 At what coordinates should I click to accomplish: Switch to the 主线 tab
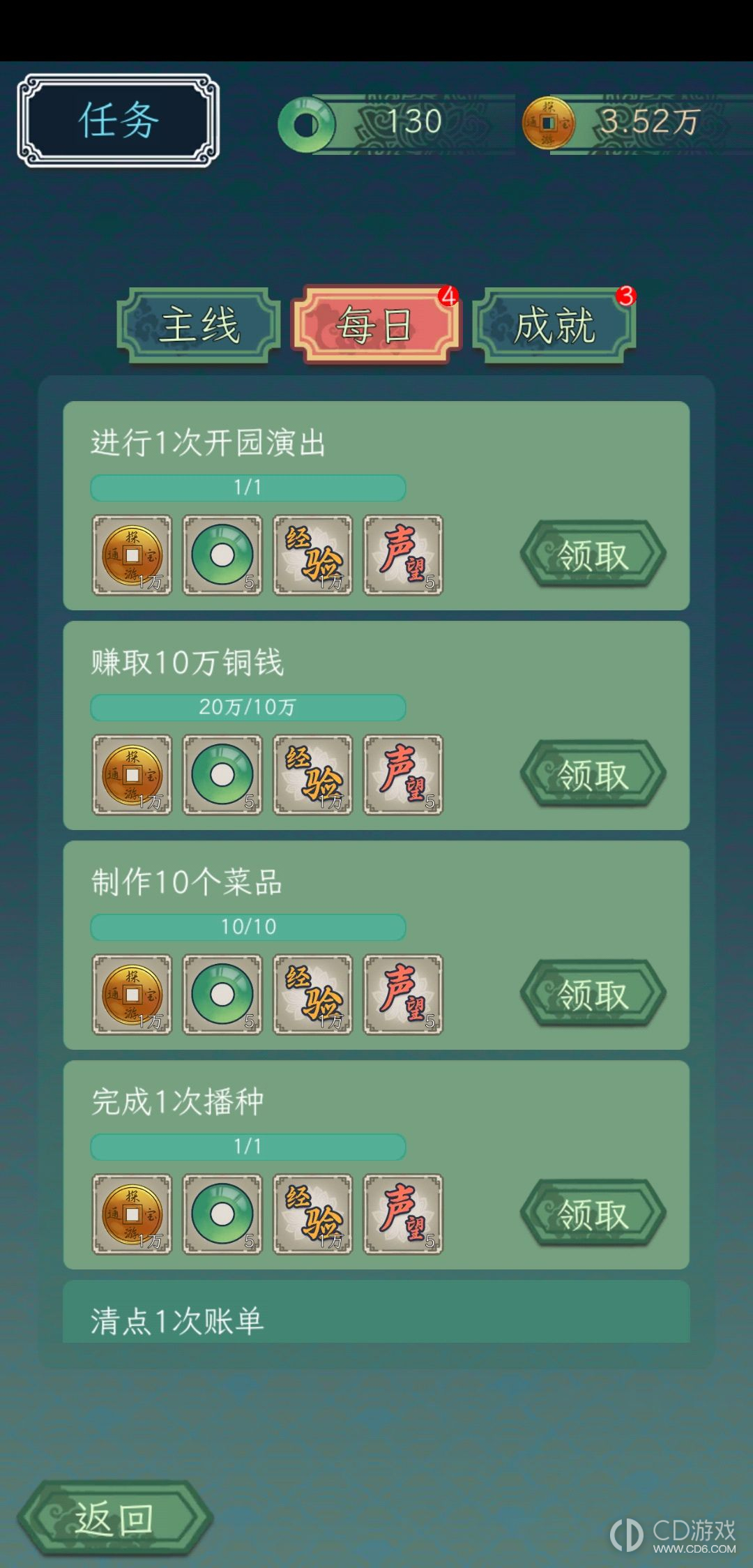[199, 325]
